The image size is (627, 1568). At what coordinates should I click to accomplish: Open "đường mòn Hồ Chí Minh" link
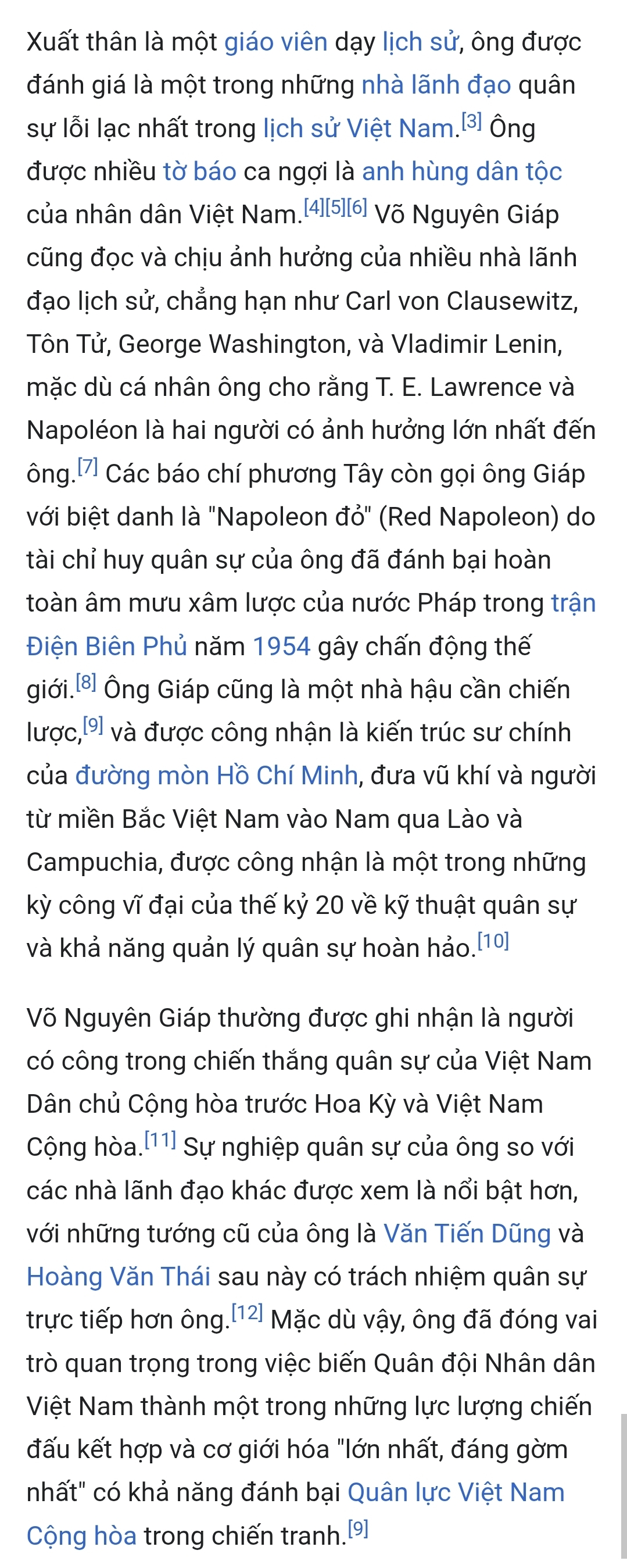point(217,776)
